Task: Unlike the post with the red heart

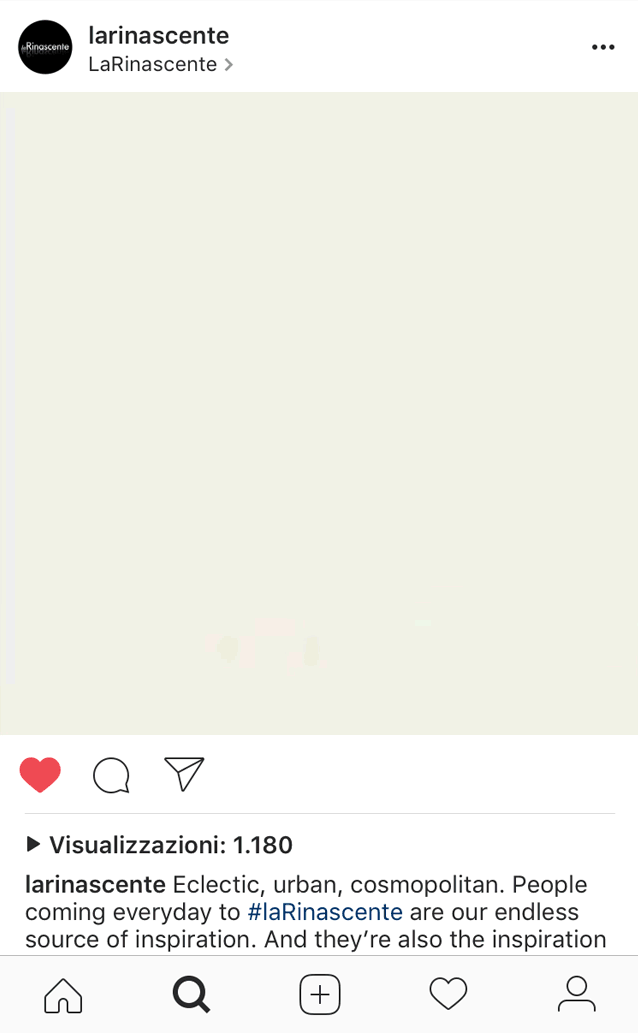Action: (40, 775)
